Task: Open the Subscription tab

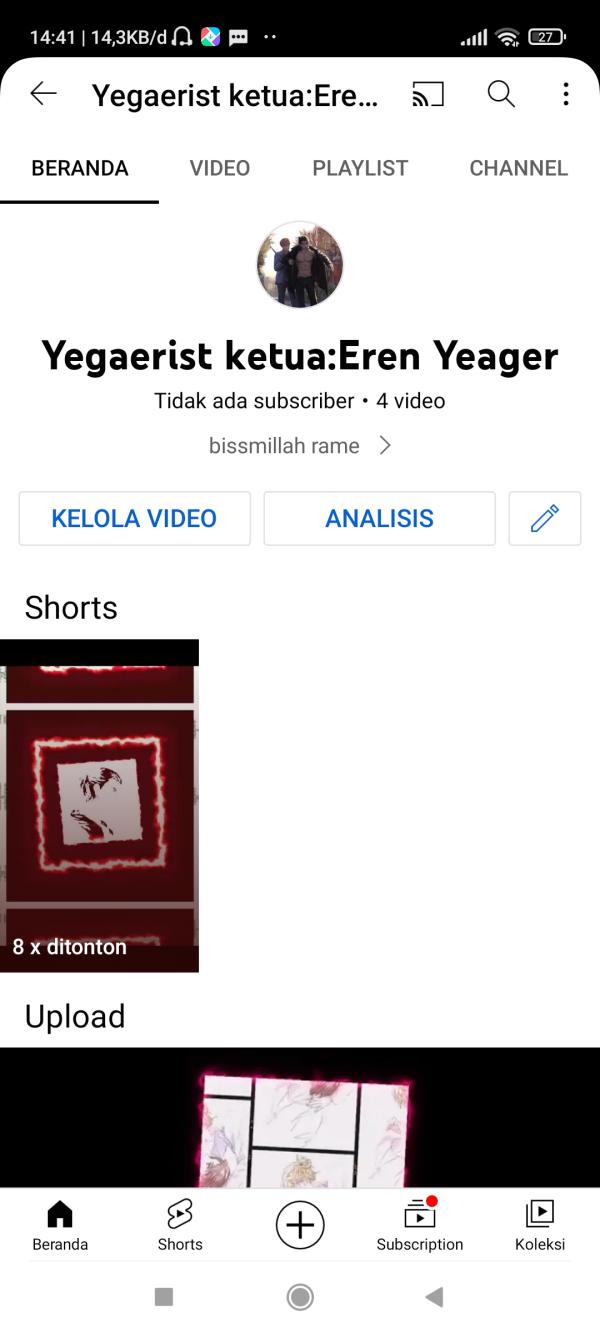Action: click(x=420, y=1225)
